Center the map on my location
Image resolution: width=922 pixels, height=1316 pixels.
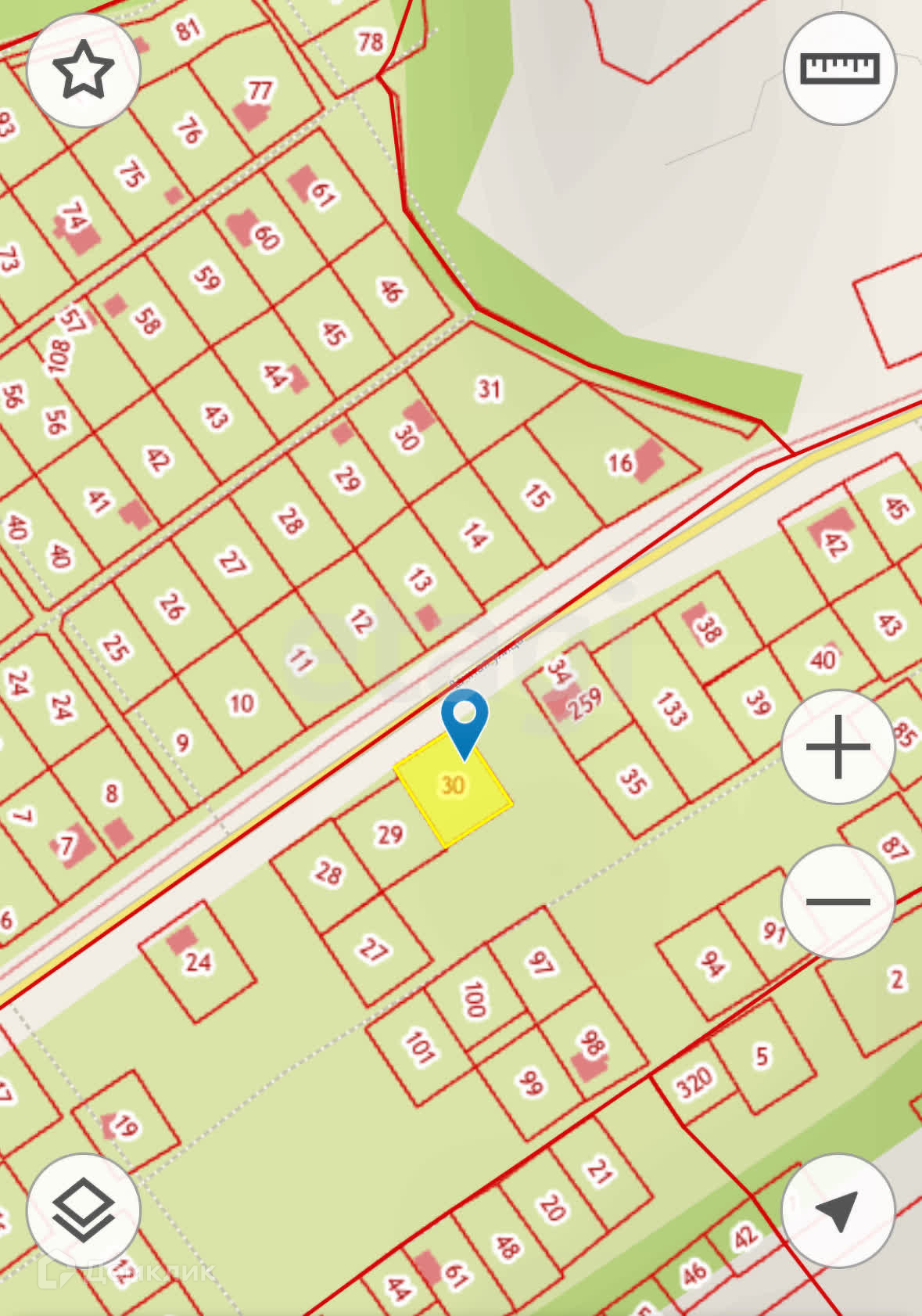point(838,1210)
